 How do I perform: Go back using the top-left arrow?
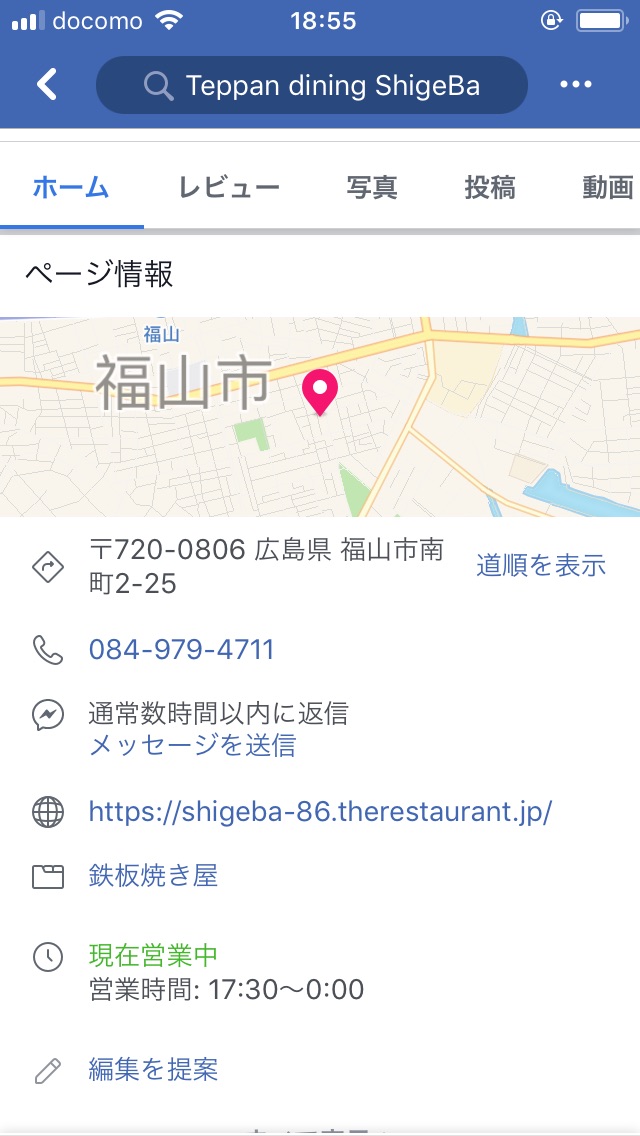47,85
